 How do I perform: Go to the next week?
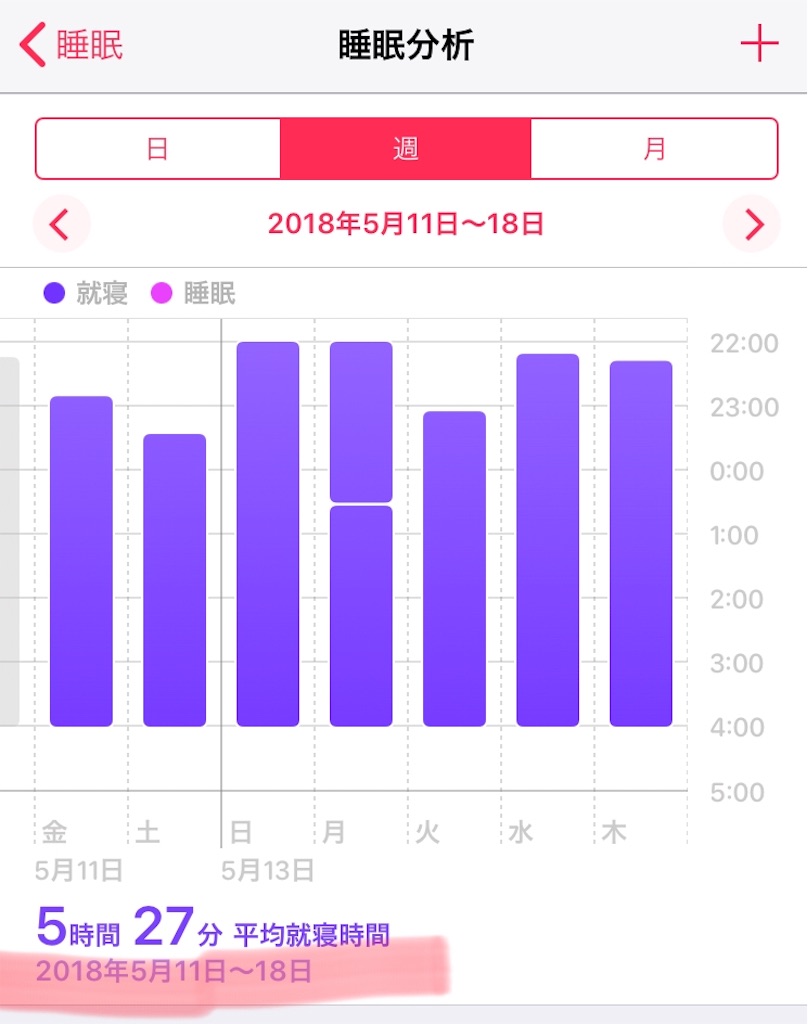point(750,224)
